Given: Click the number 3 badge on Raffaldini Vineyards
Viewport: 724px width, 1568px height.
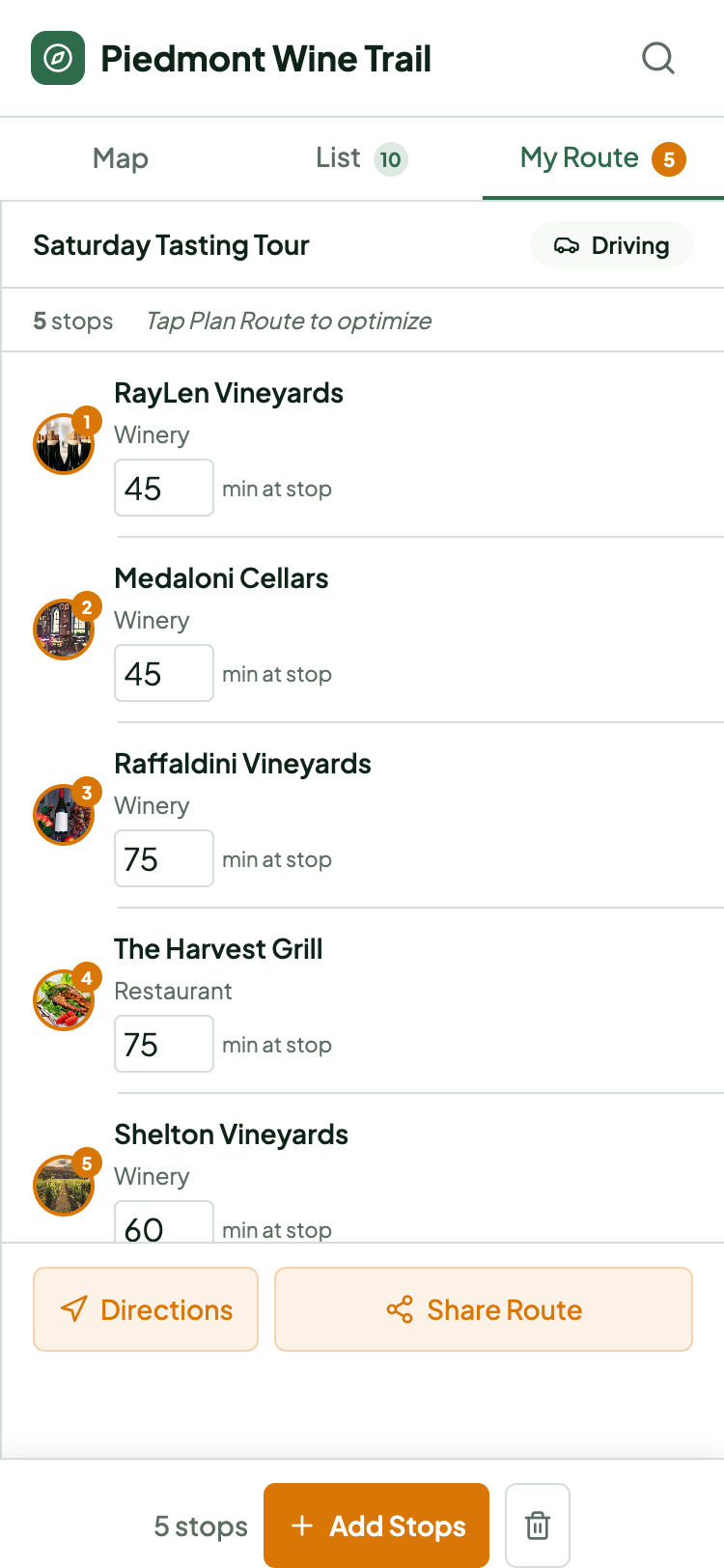Looking at the screenshot, I should tap(87, 792).
